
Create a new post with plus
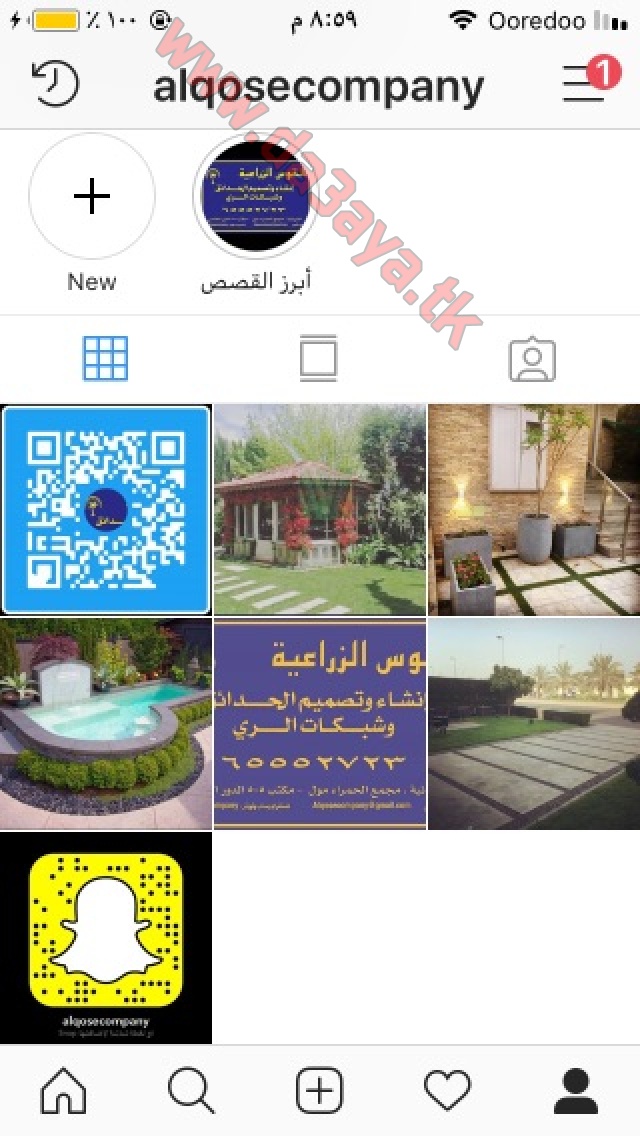[x=319, y=1090]
